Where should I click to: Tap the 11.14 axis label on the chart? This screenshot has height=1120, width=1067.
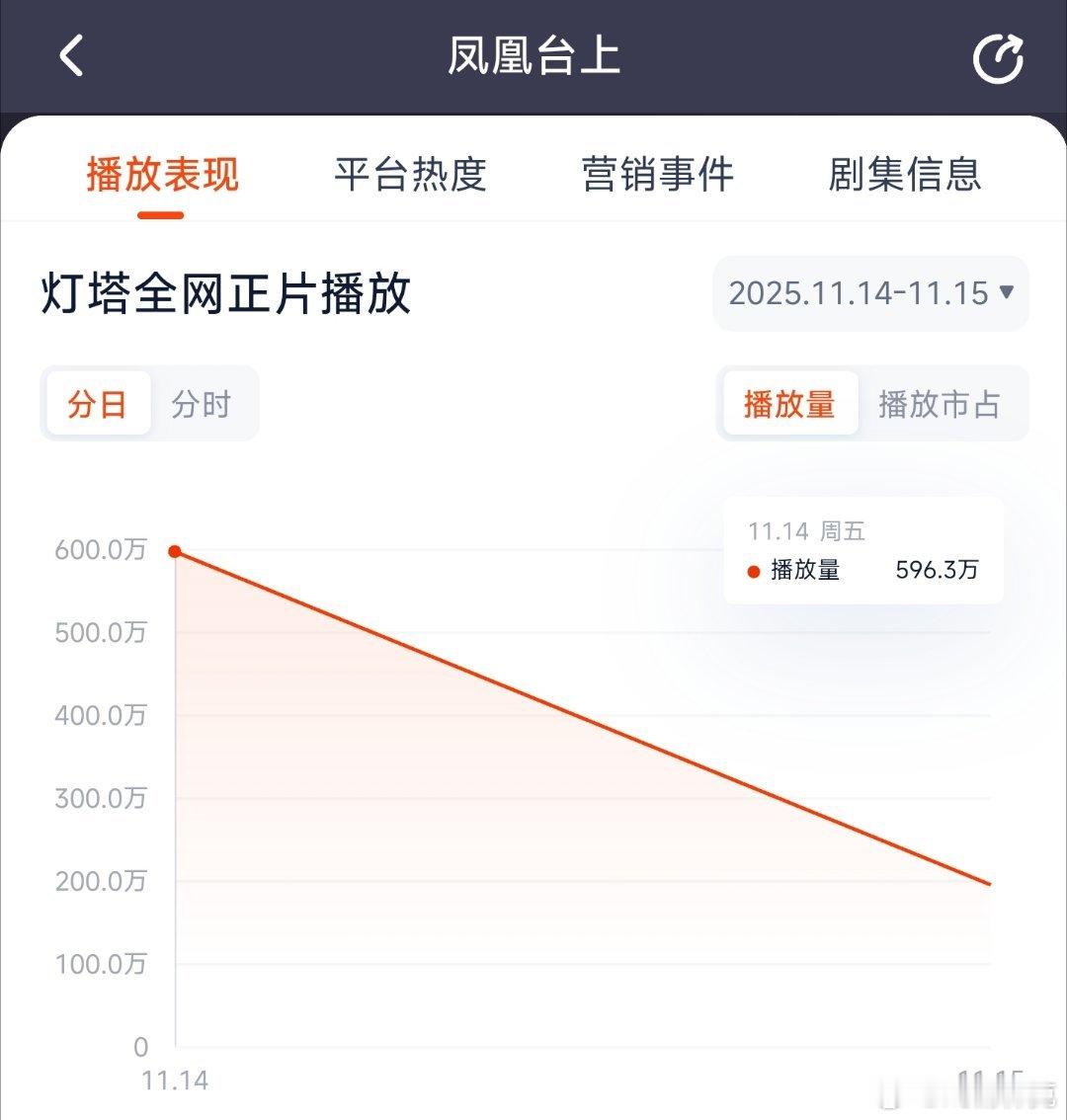pyautogui.click(x=175, y=1081)
